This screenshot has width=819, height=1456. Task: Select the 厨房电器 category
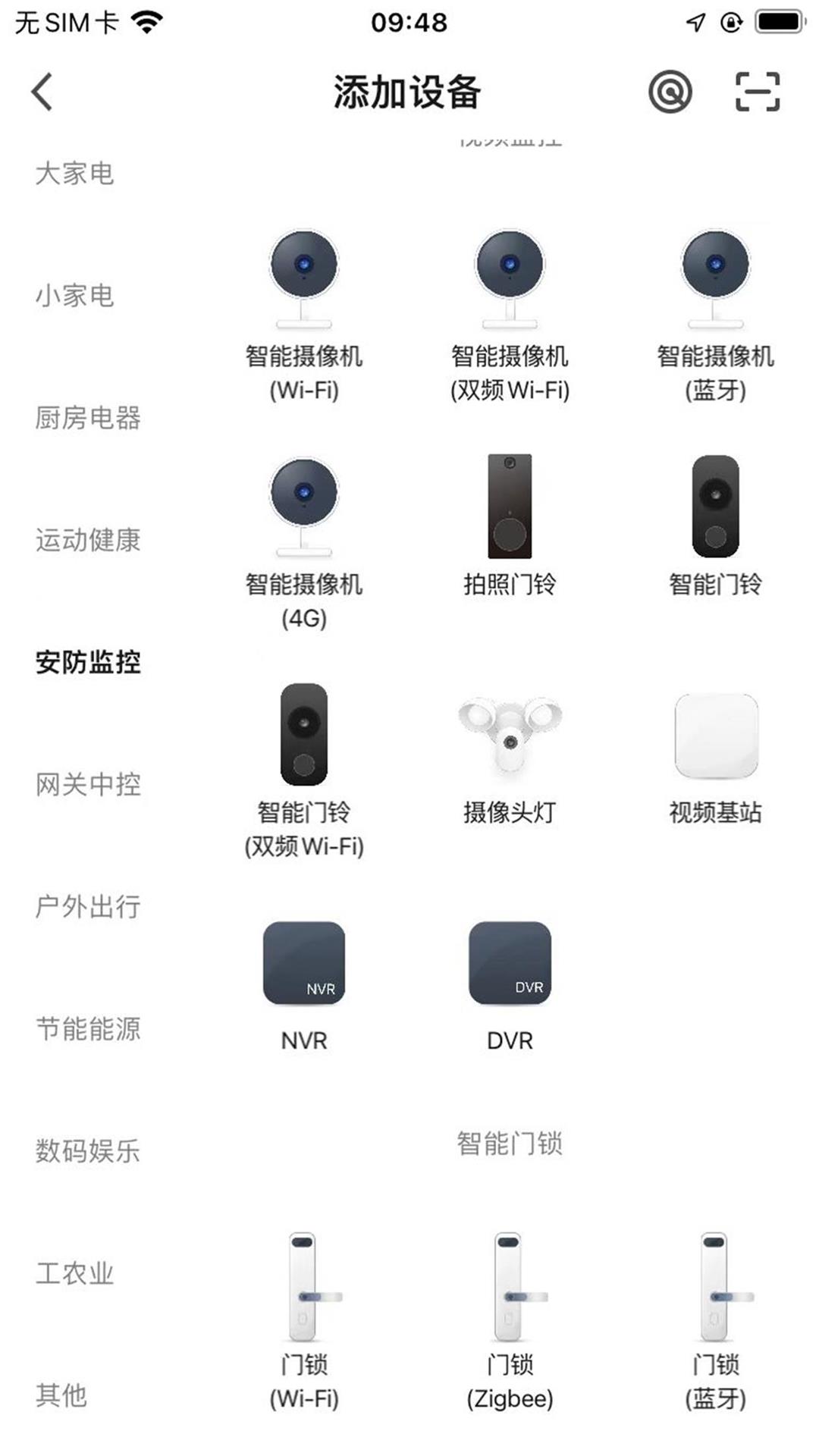(x=88, y=418)
